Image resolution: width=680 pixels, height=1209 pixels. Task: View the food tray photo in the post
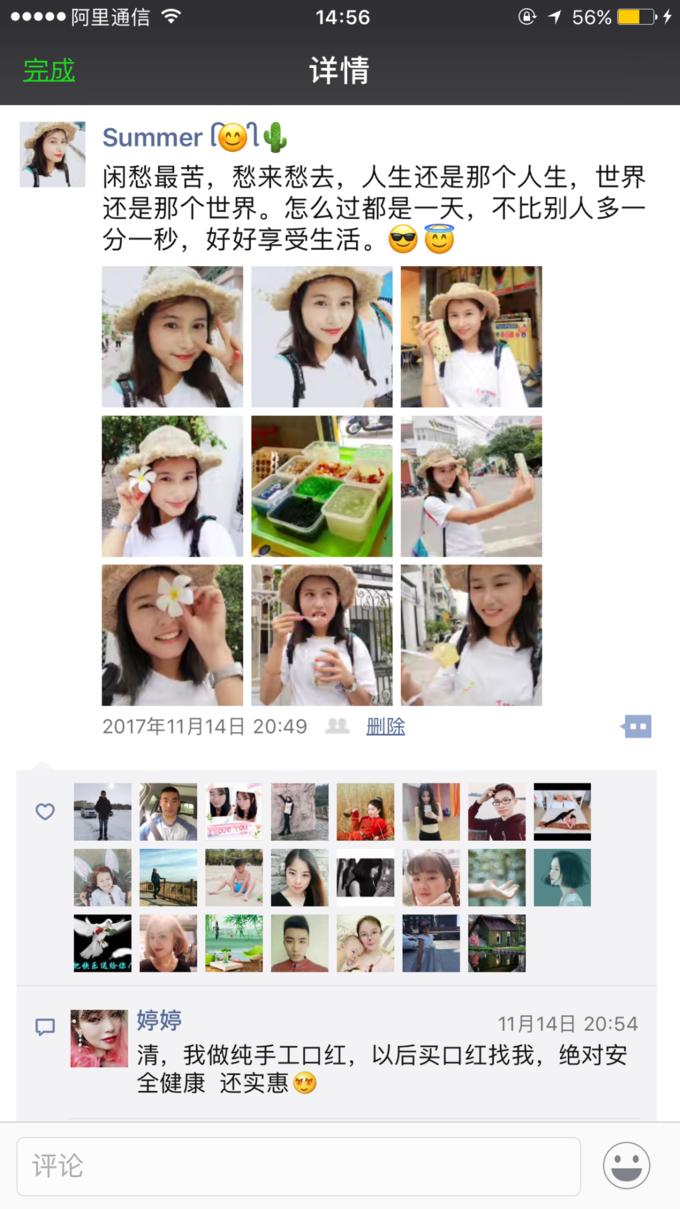pyautogui.click(x=321, y=486)
